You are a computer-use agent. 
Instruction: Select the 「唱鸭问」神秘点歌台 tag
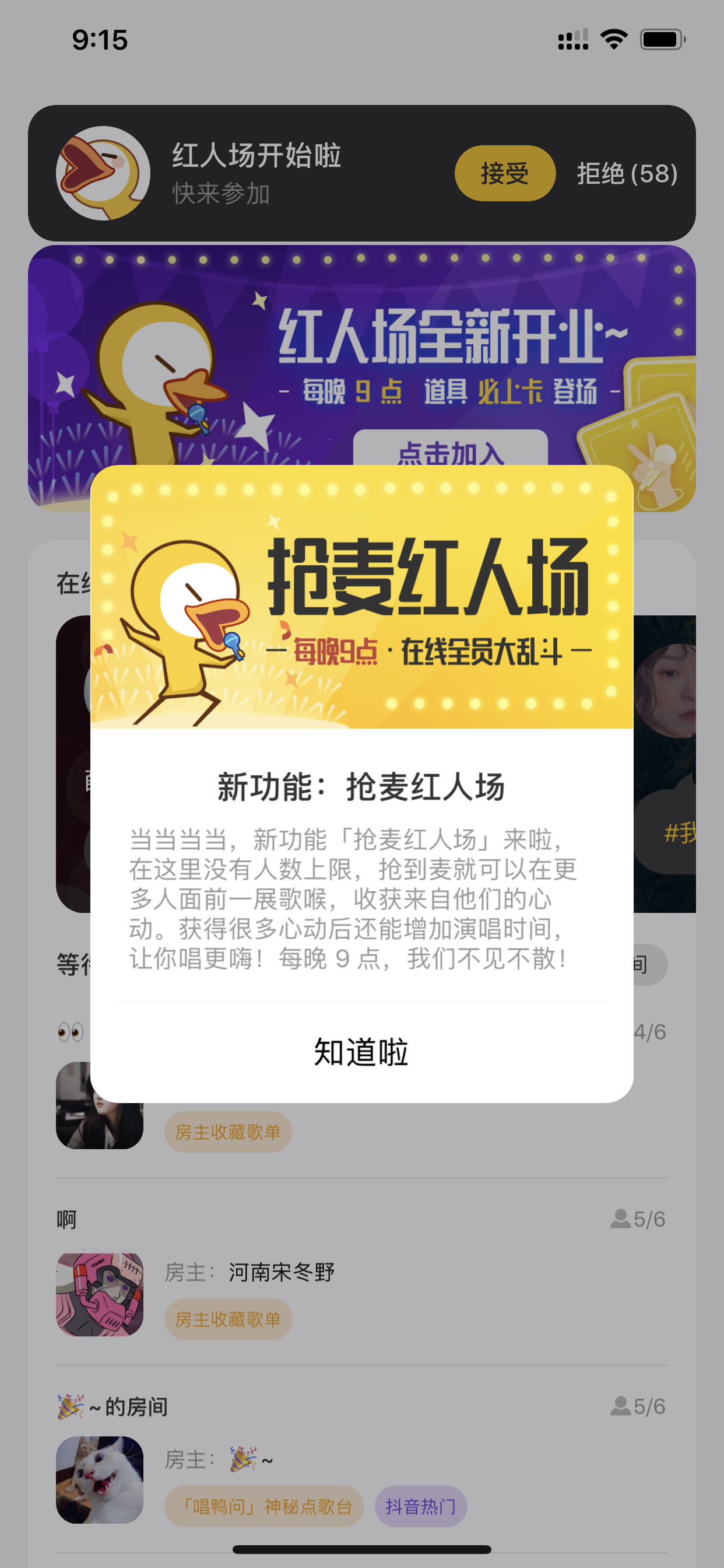coord(264,1507)
